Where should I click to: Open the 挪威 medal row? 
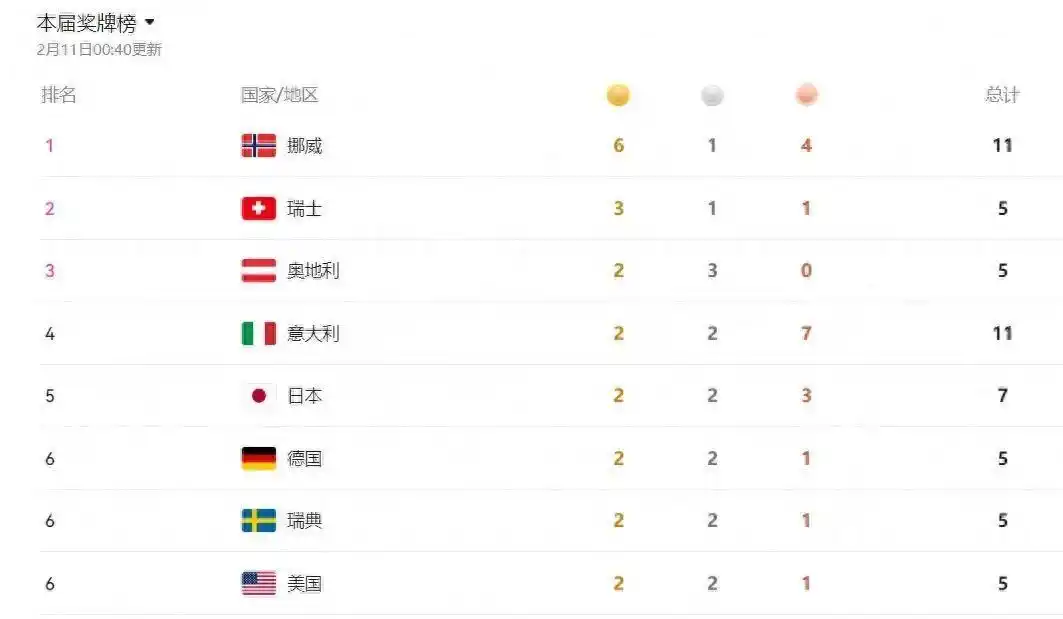click(x=304, y=146)
